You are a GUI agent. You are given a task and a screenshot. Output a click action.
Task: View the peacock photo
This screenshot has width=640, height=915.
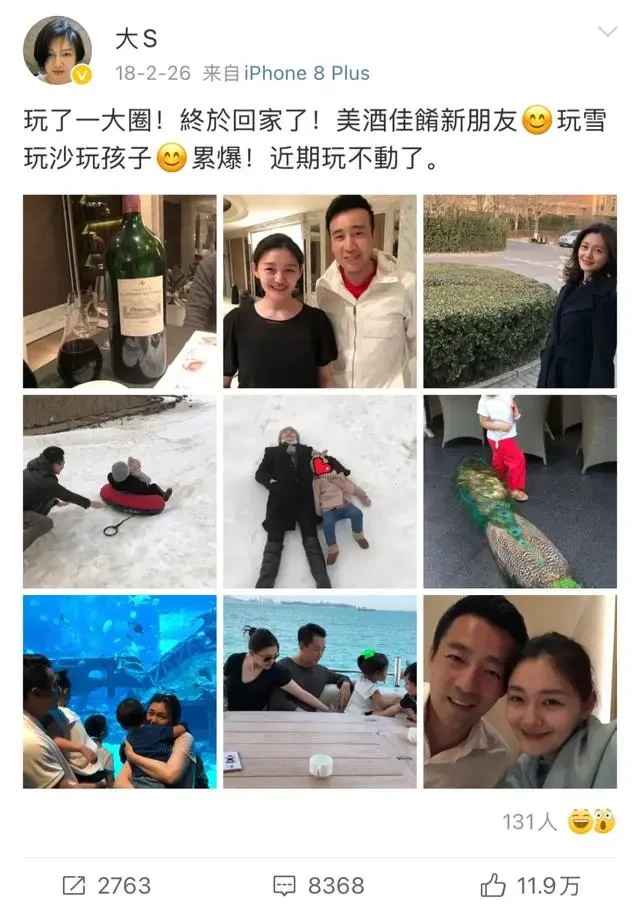coord(520,491)
